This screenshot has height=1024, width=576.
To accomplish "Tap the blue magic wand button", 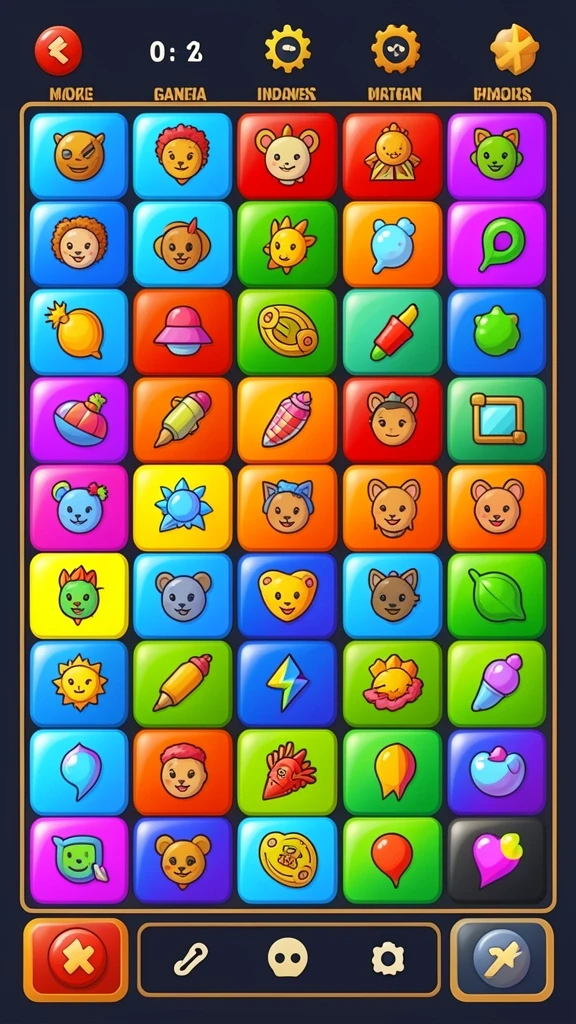I will [x=502, y=959].
